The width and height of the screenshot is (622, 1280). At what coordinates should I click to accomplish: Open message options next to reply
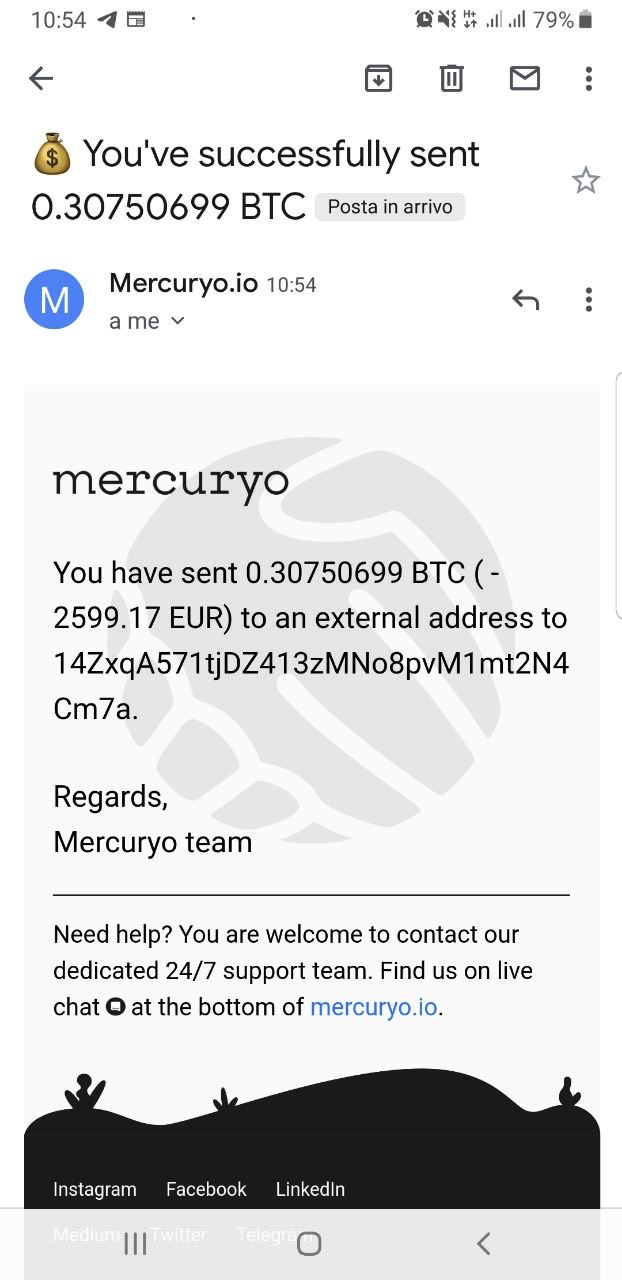coord(589,299)
